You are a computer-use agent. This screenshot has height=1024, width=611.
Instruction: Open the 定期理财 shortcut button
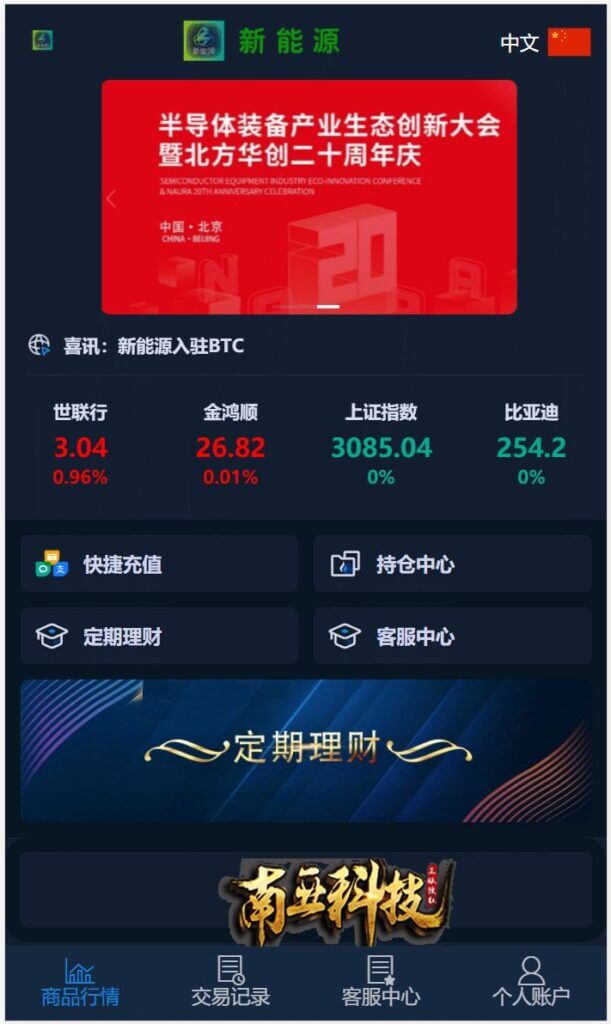pyautogui.click(x=159, y=635)
